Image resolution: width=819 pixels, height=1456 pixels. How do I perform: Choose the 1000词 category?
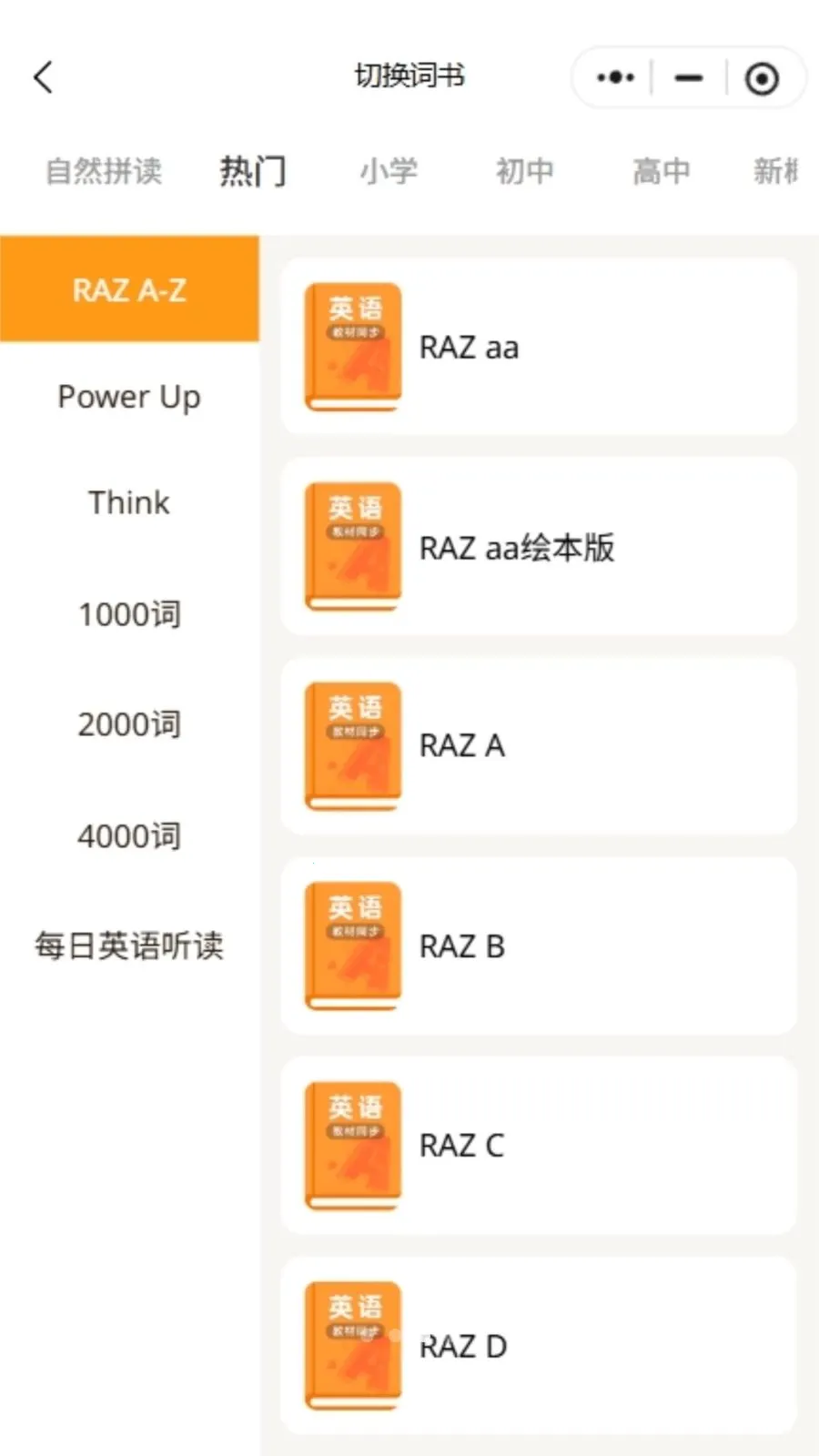click(x=129, y=614)
